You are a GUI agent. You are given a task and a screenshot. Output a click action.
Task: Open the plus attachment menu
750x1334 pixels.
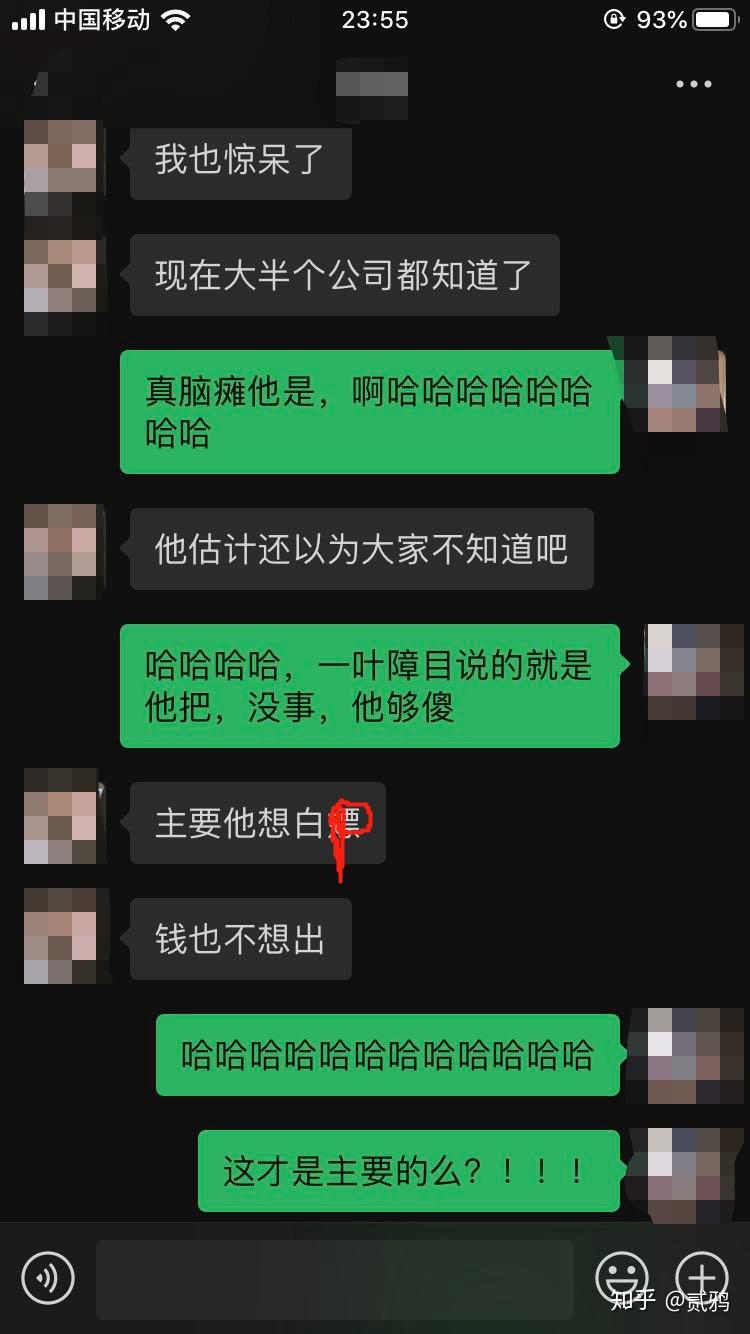[702, 1277]
